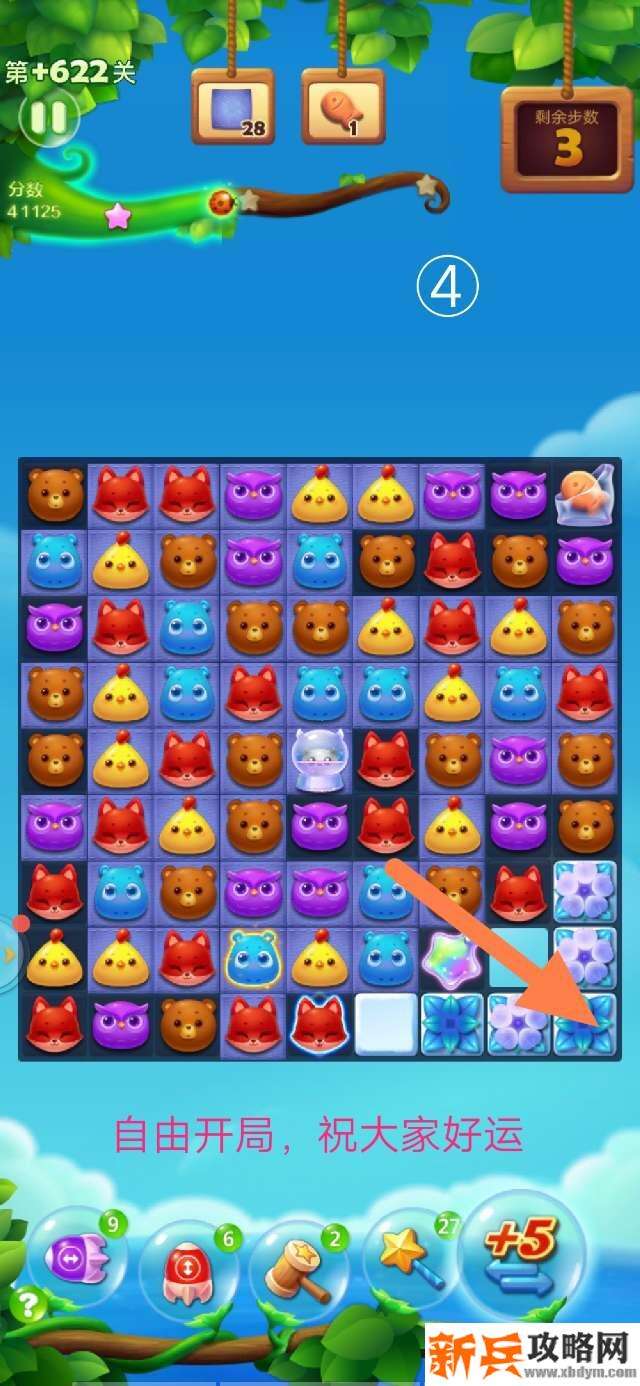Tap the glowing outlined blue hippo tile
640x1386 pixels.
253,958
